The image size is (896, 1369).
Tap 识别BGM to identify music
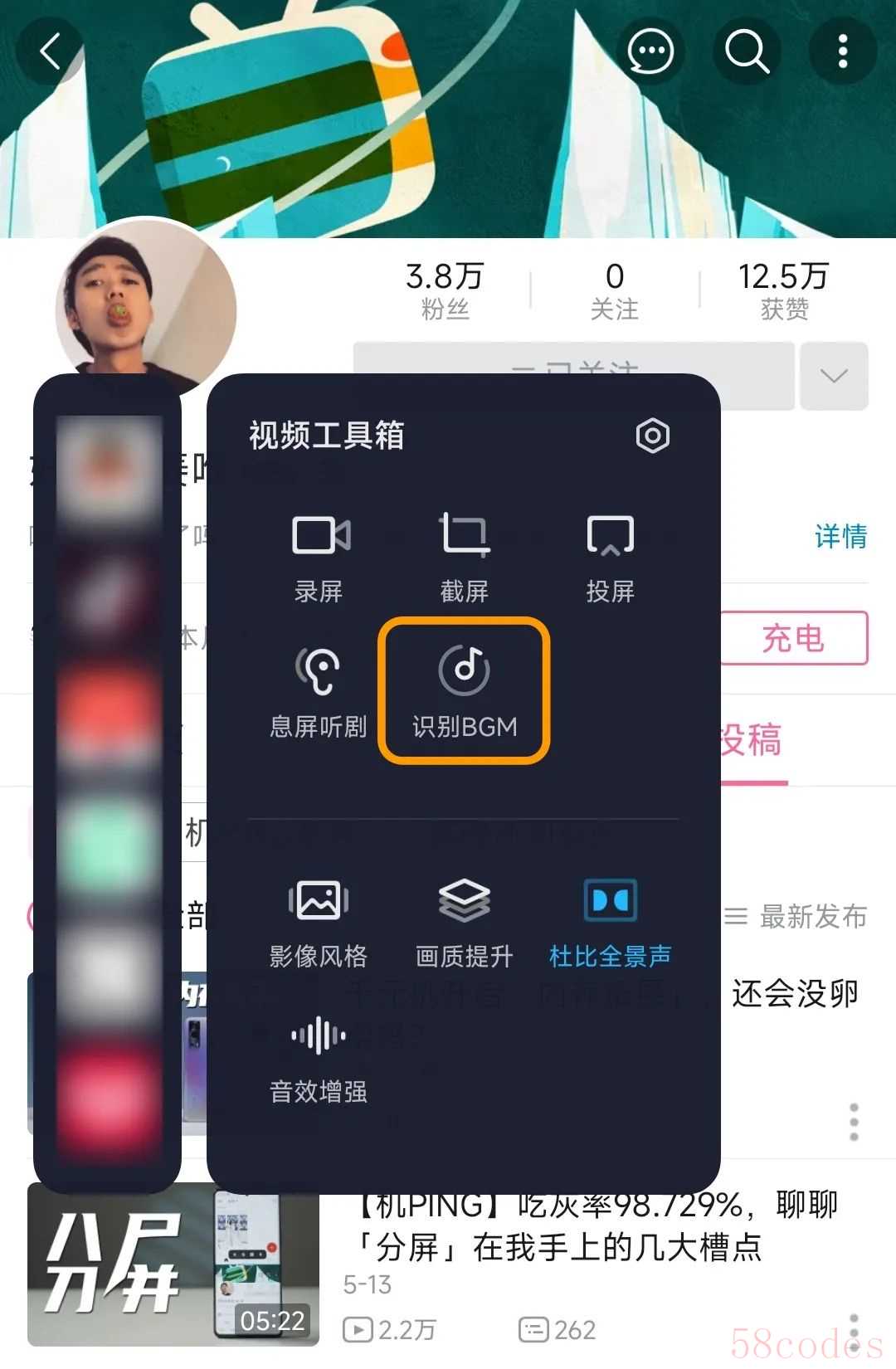click(464, 691)
